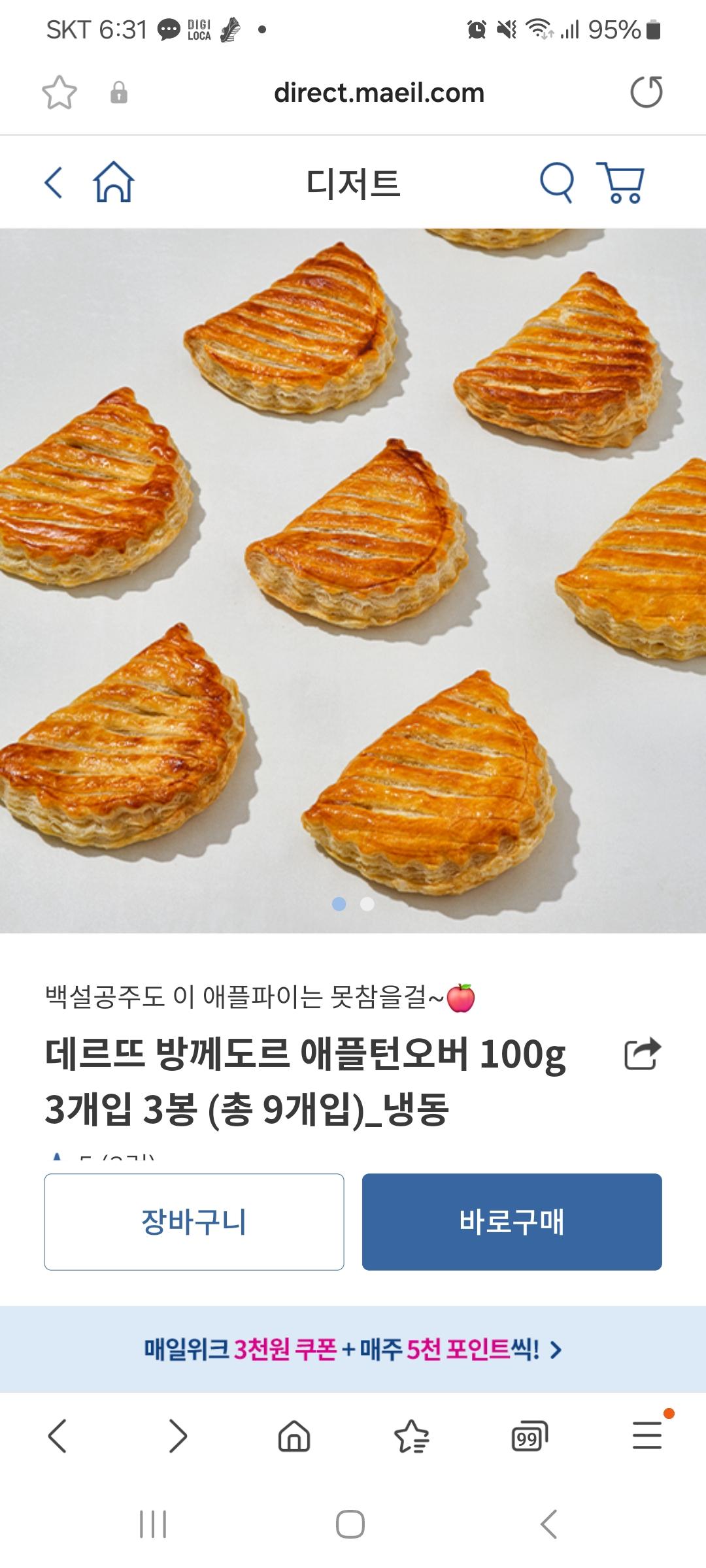The width and height of the screenshot is (706, 1568).
Task: Open the browser tools menu
Action: pos(647,1436)
